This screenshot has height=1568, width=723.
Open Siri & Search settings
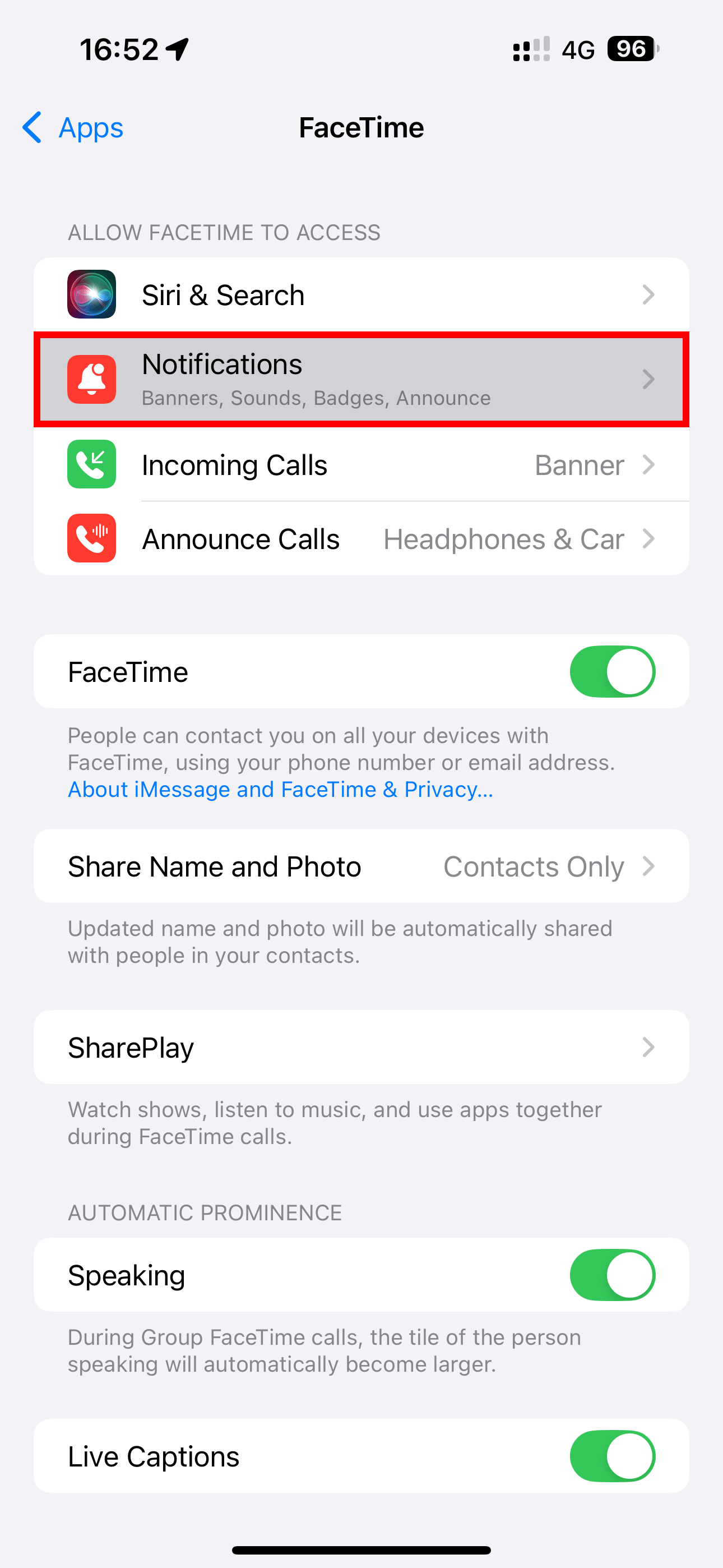point(361,295)
